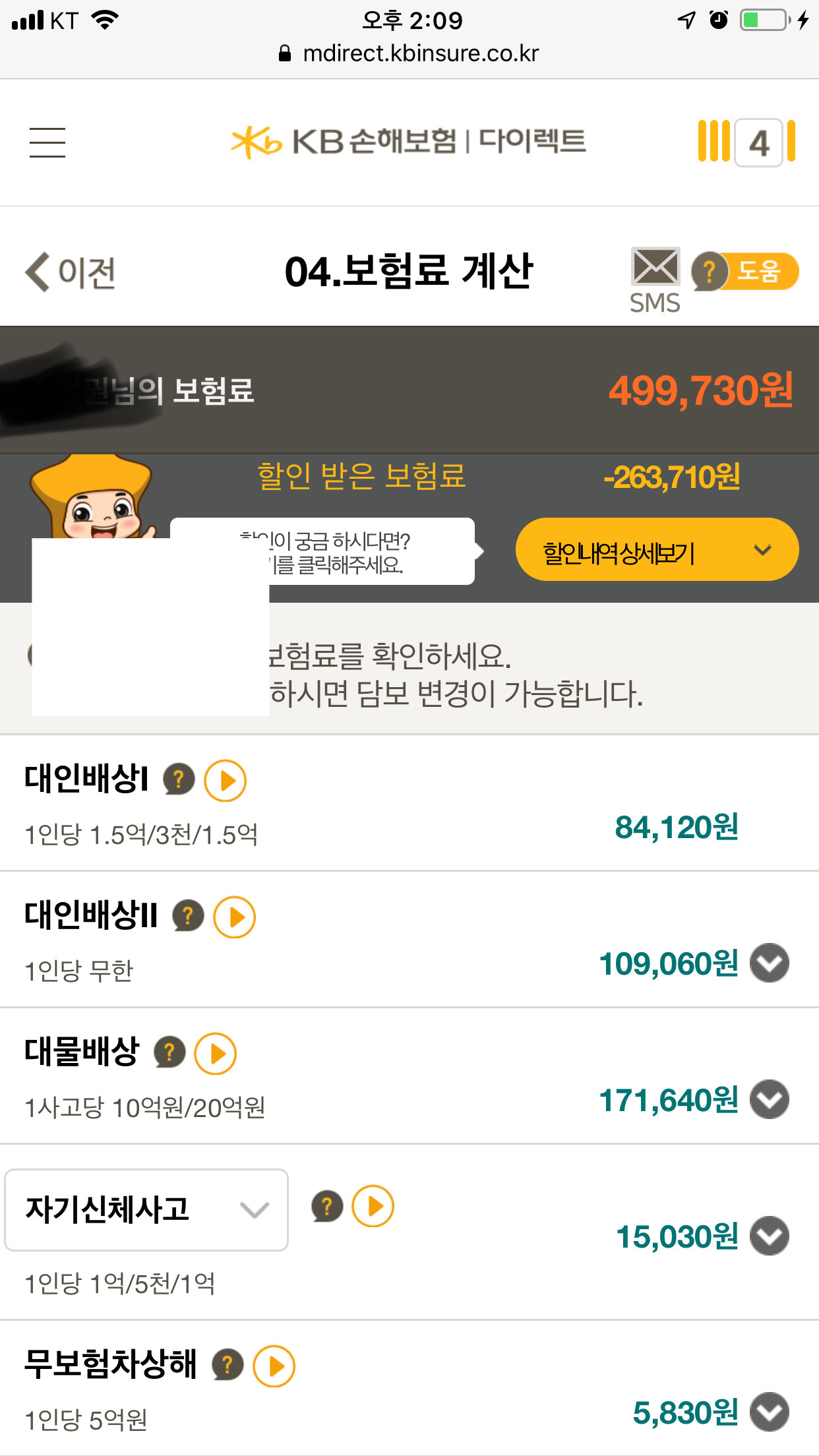Screen dimensions: 819x1456
Task: Open the 도움 help button
Action: (x=745, y=271)
